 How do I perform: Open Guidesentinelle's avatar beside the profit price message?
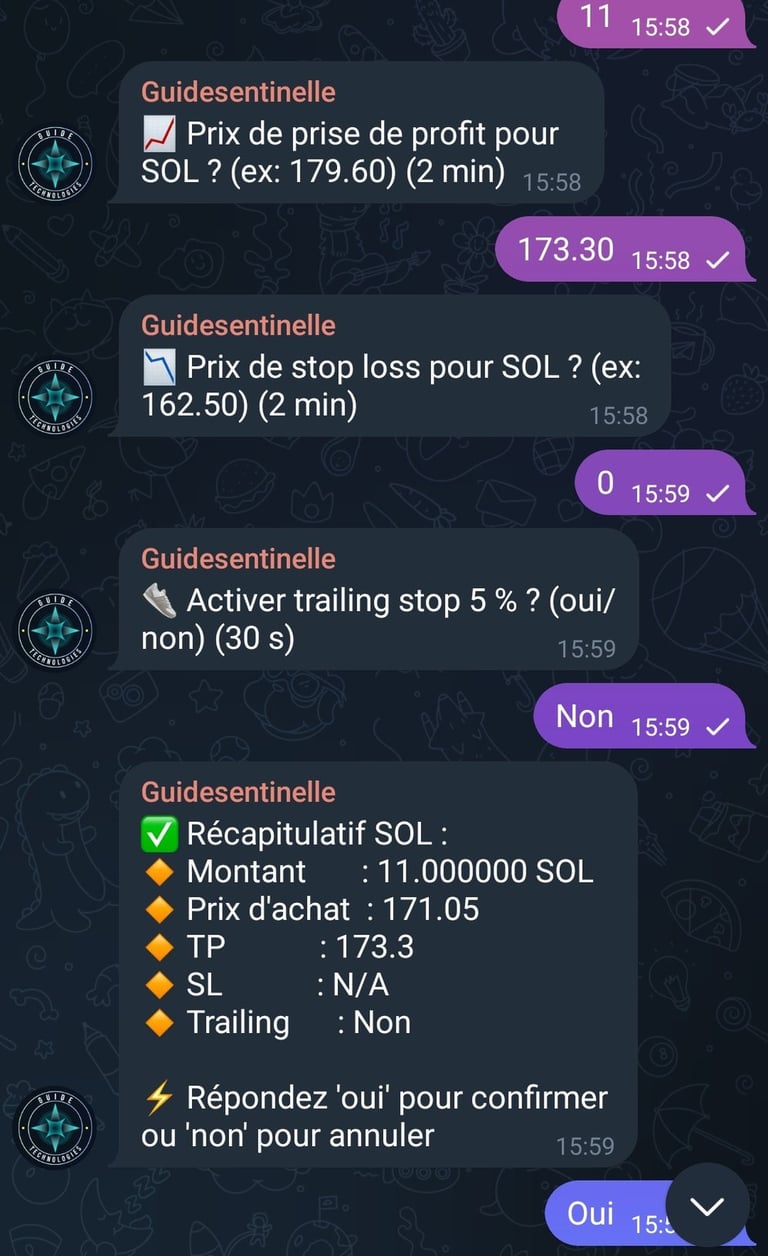click(x=56, y=165)
